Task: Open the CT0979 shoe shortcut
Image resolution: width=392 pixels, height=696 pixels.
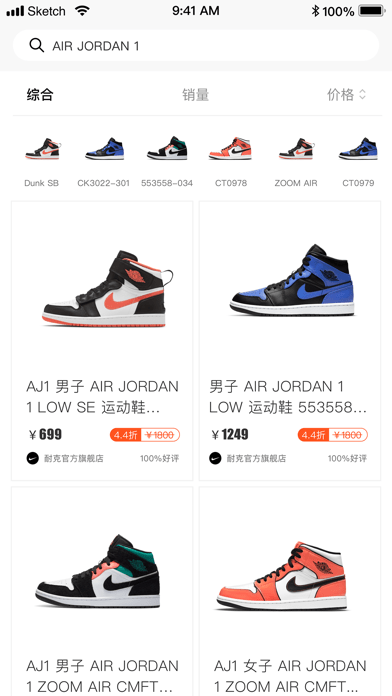Action: (358, 162)
